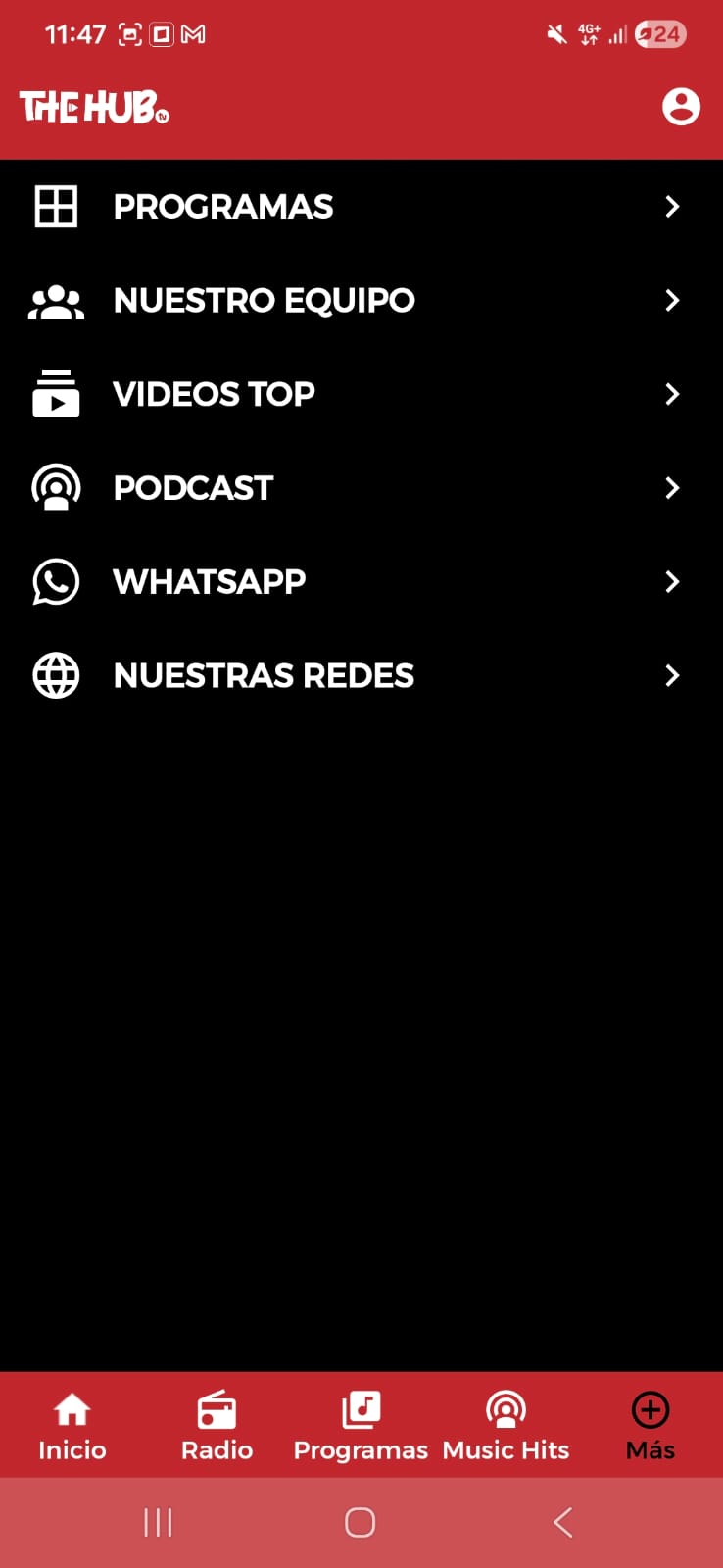Open VIDEOS TOP list
This screenshot has height=1568, width=723.
[x=361, y=394]
